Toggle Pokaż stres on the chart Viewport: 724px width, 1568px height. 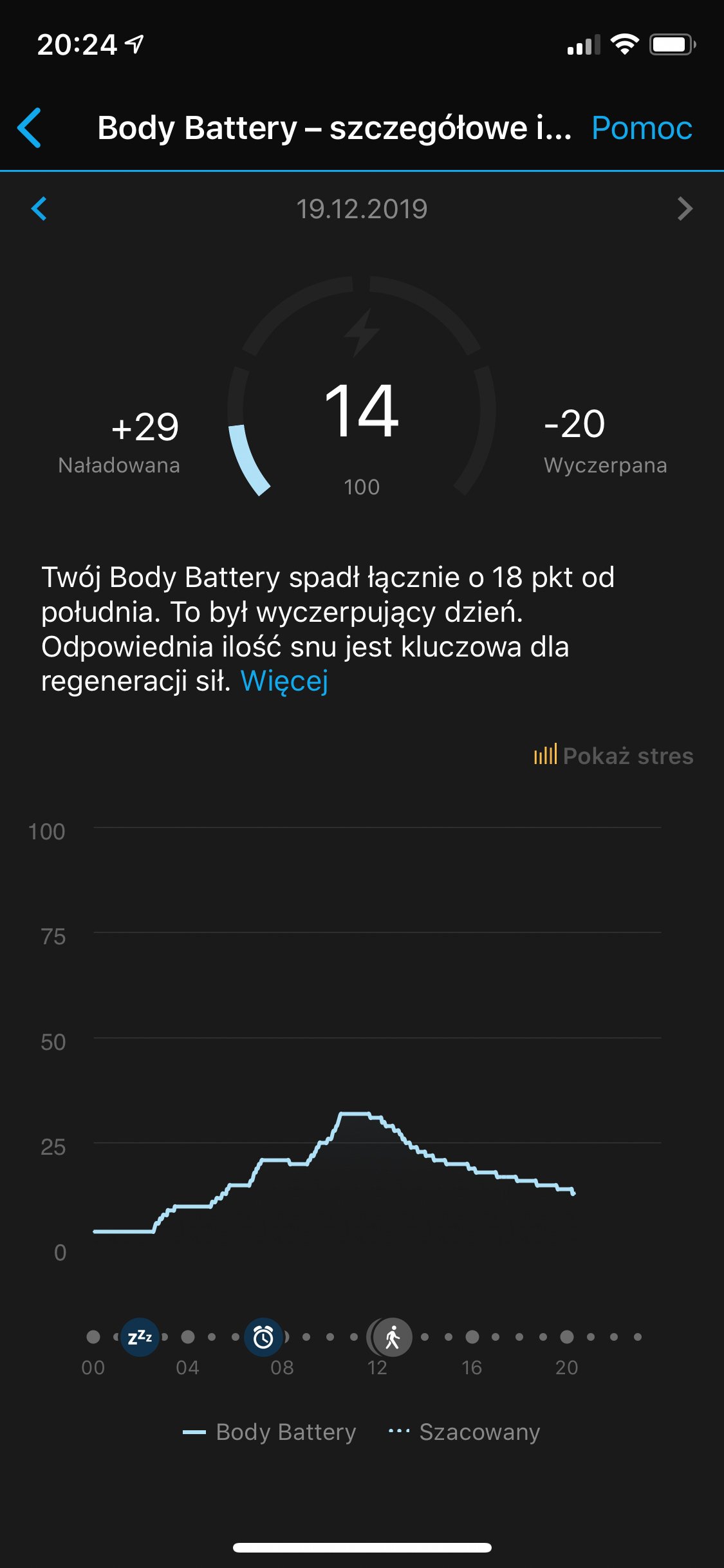(x=613, y=755)
